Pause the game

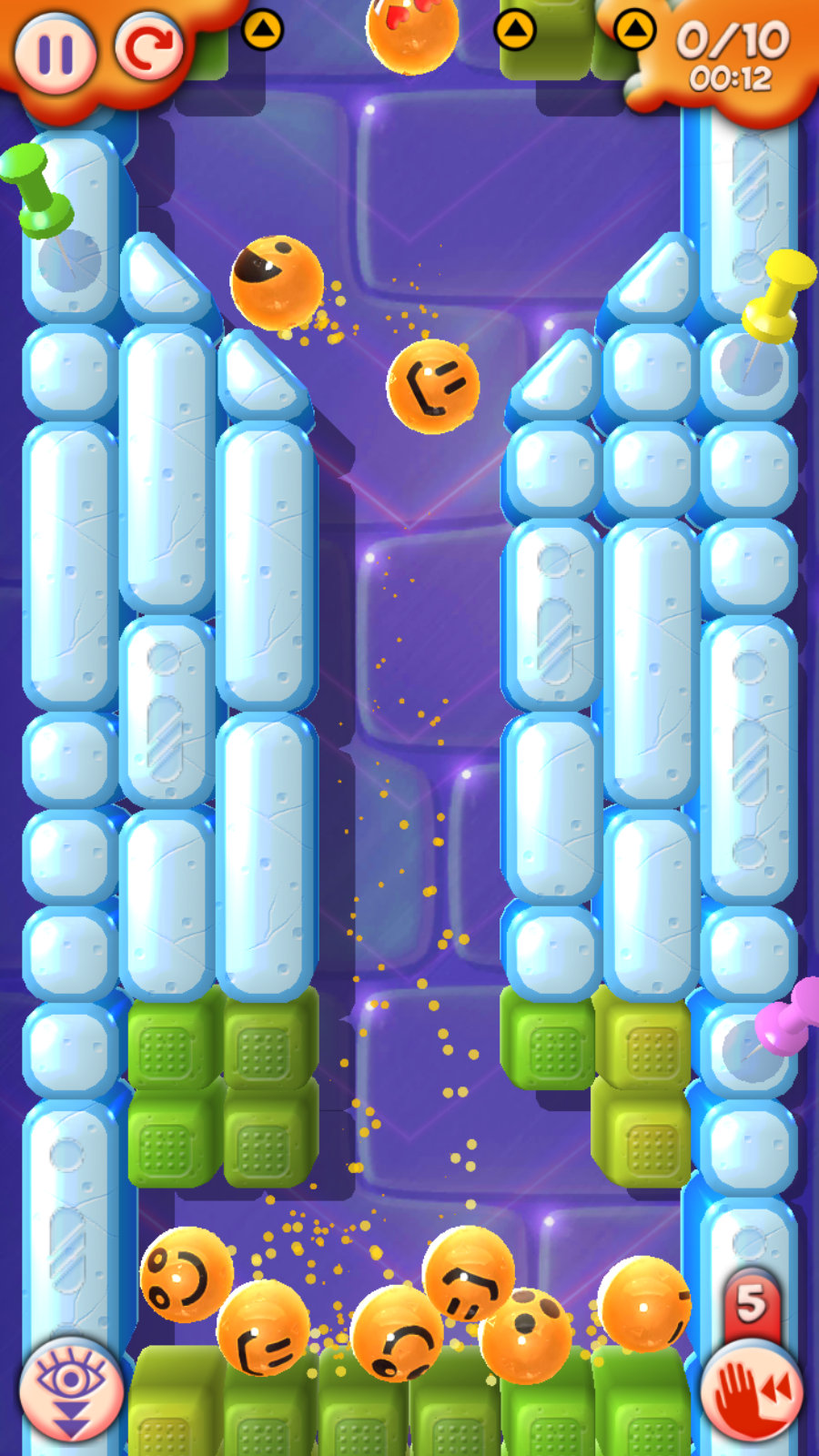55,53
